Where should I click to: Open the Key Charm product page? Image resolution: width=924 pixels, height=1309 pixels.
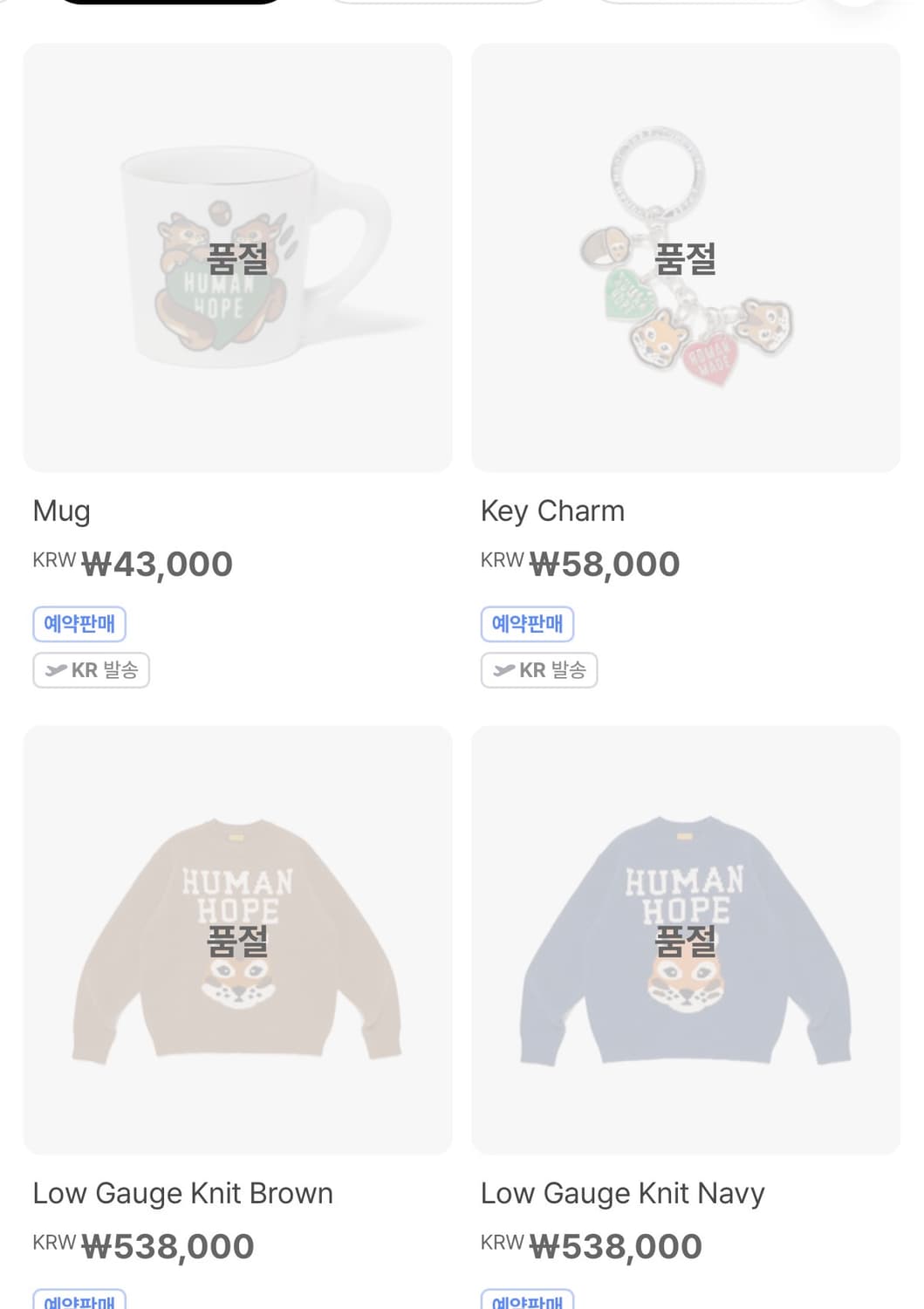552,511
